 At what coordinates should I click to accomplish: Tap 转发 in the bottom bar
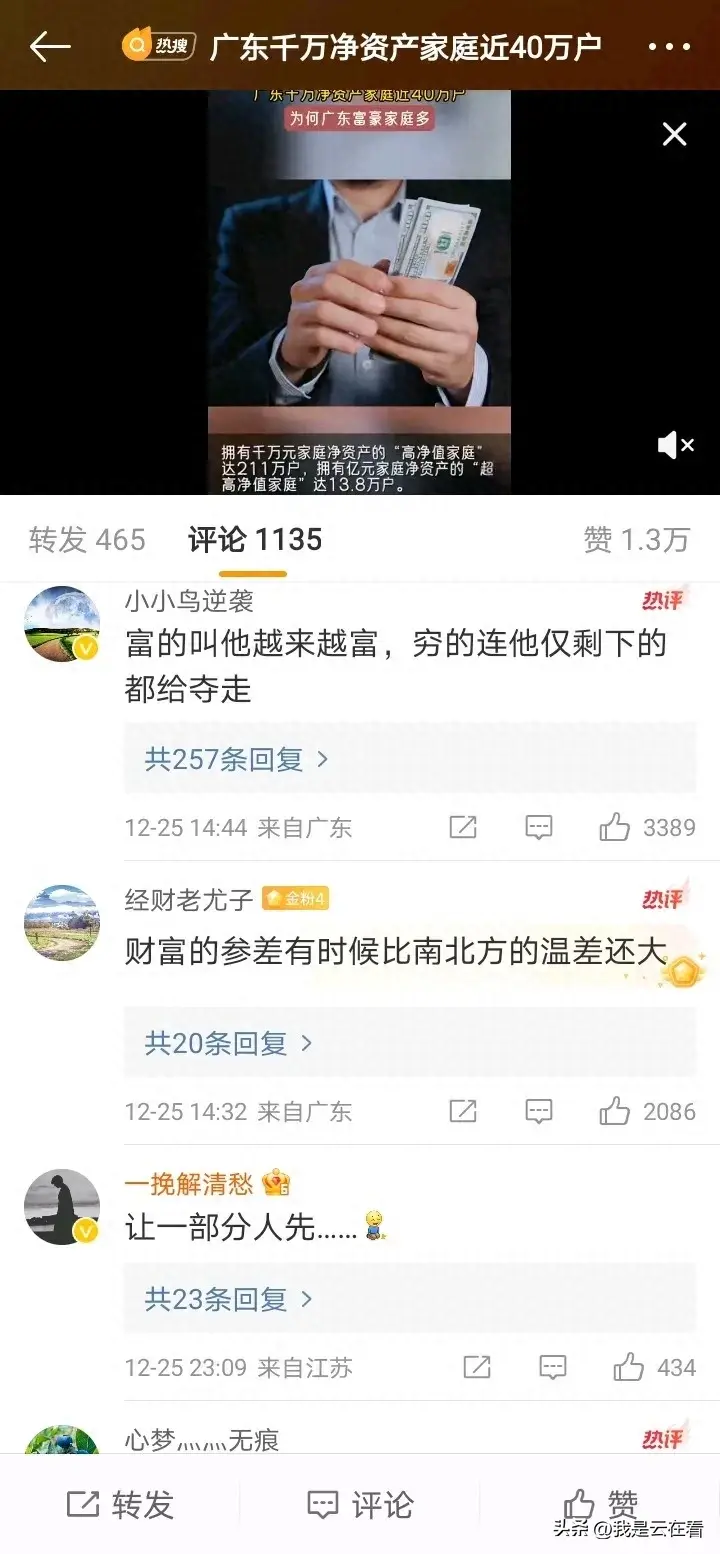click(120, 1505)
